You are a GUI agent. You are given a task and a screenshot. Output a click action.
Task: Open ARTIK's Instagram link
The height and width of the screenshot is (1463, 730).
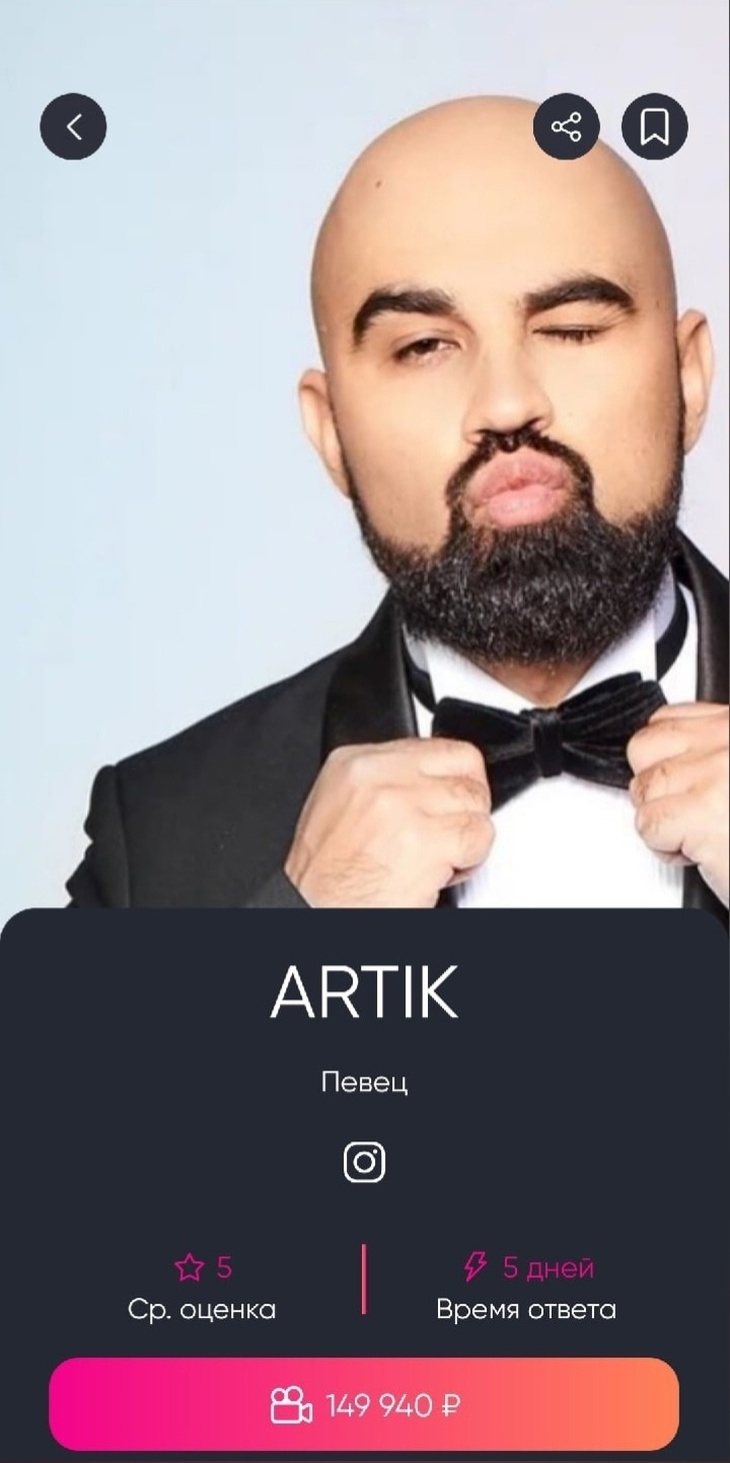point(364,1162)
